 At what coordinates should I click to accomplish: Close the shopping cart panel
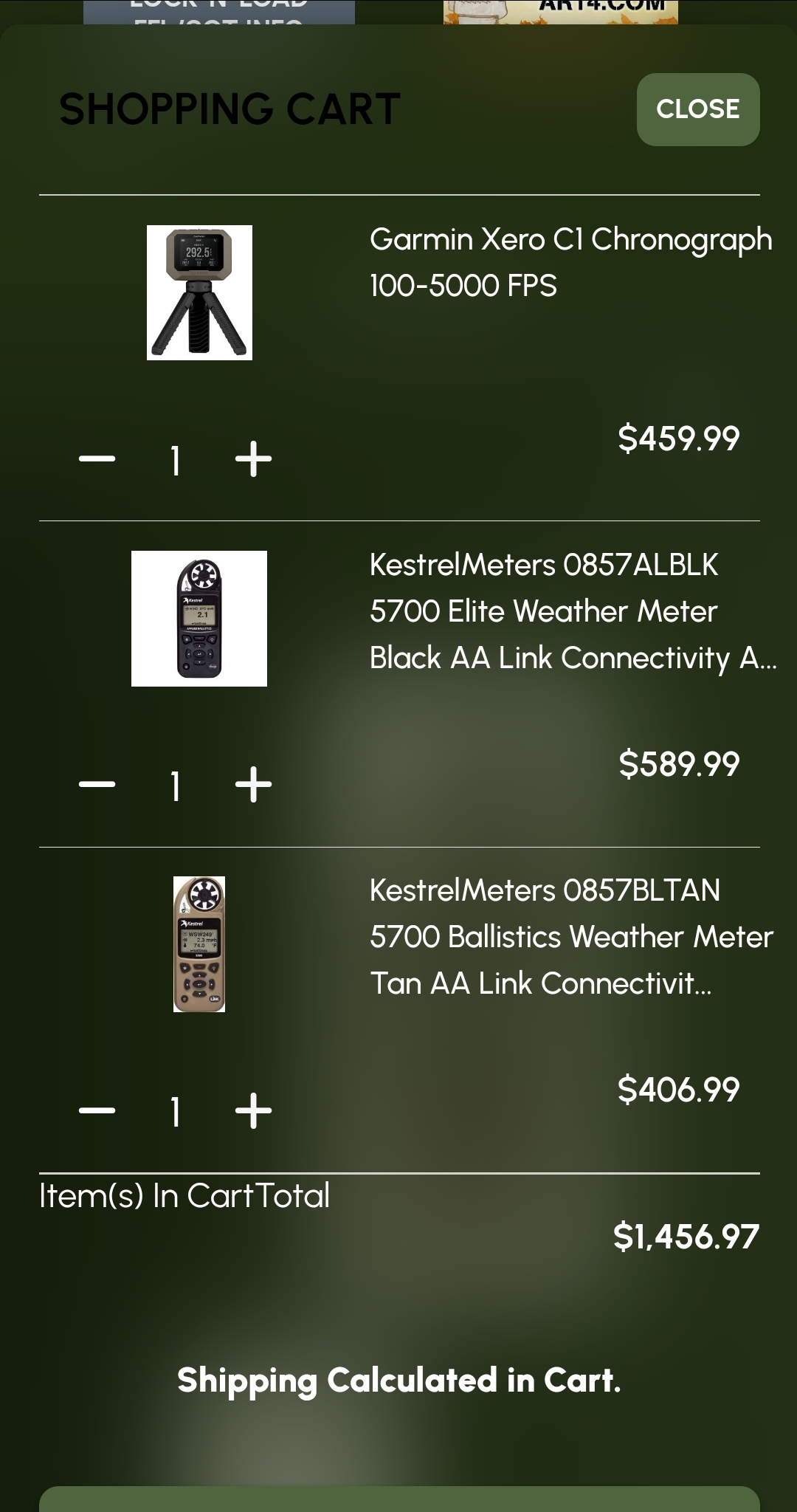(697, 109)
